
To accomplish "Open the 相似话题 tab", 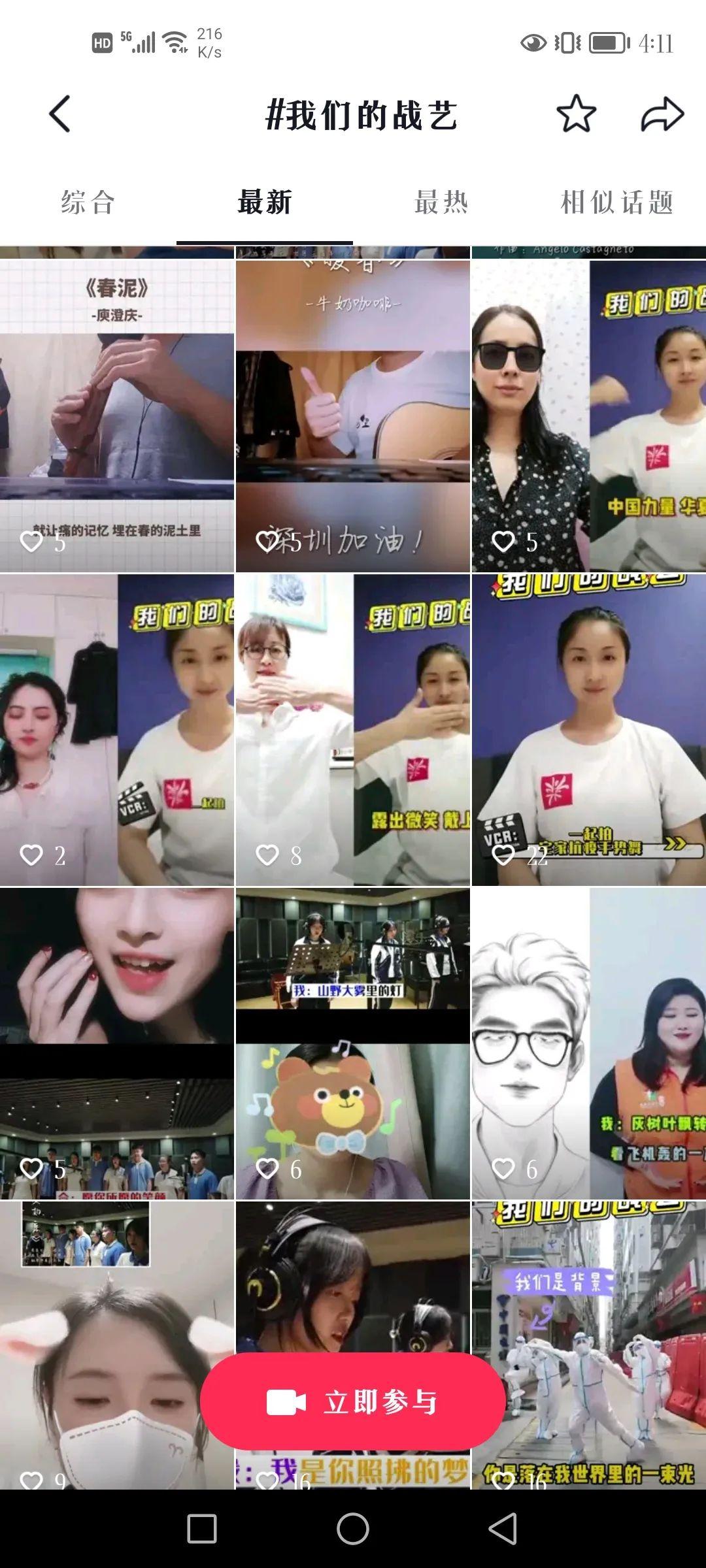I will tap(616, 202).
